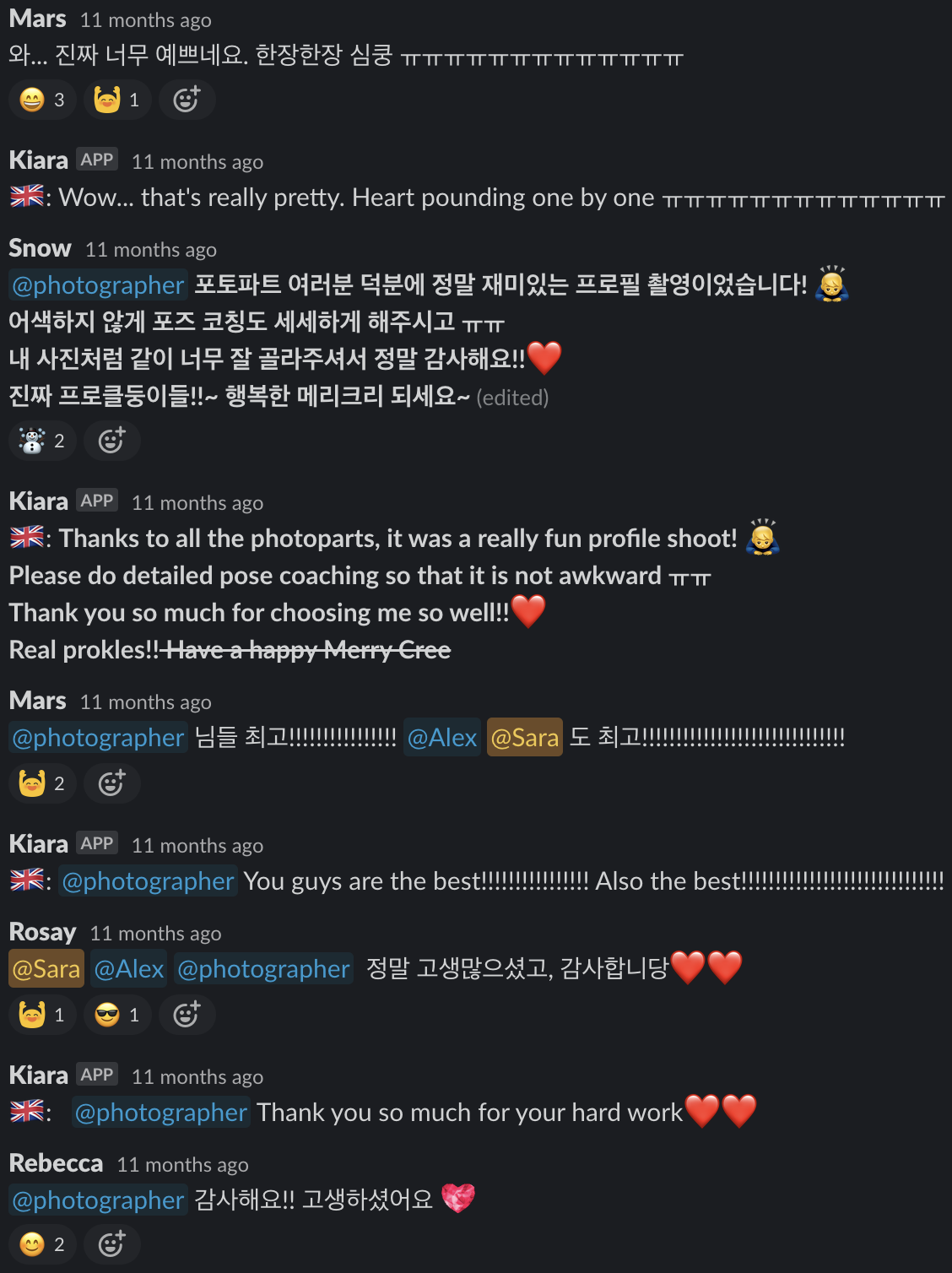Click the @Sara mention in Rosay's message
The height and width of the screenshot is (1273, 952).
[46, 968]
